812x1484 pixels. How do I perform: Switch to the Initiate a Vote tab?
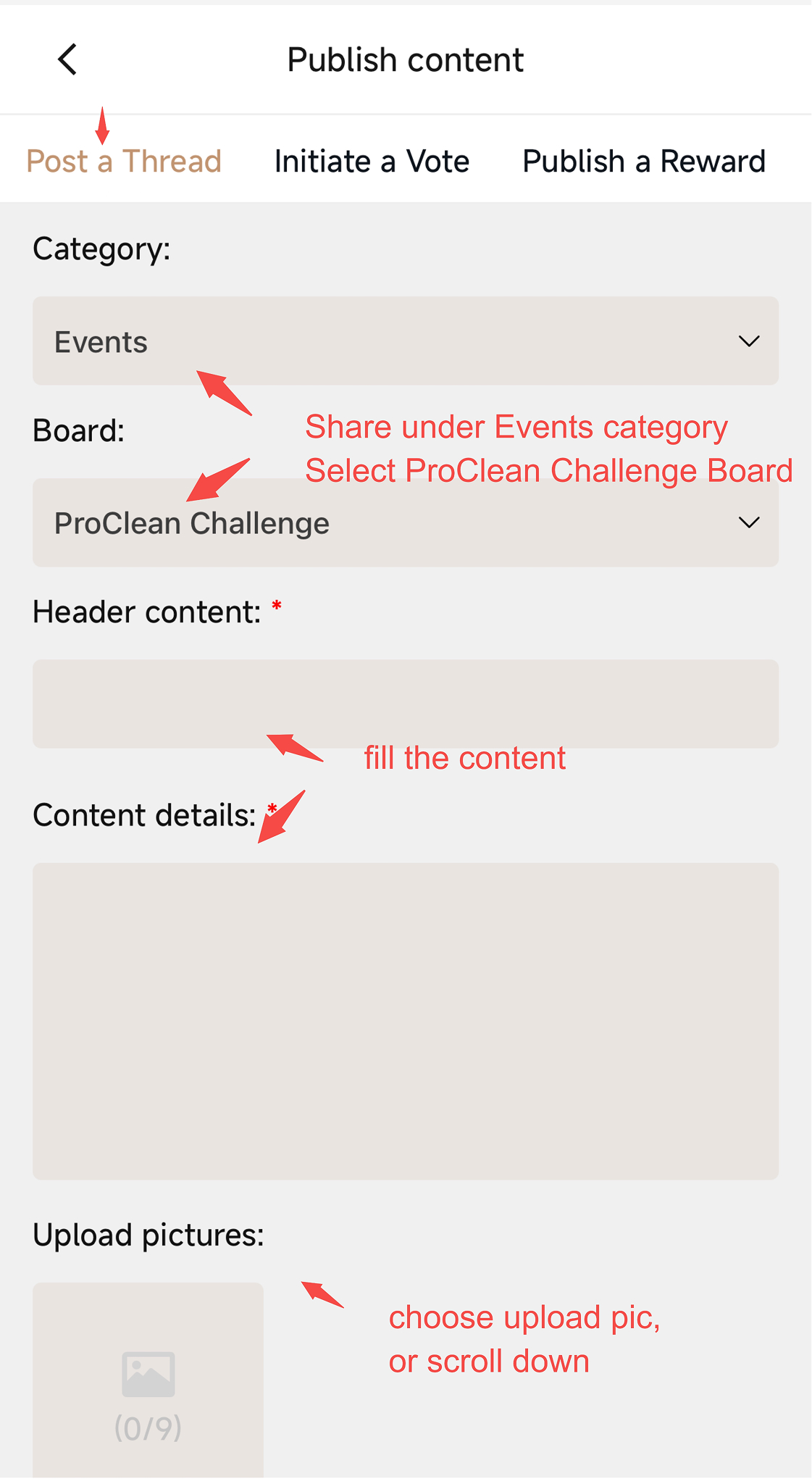372,161
